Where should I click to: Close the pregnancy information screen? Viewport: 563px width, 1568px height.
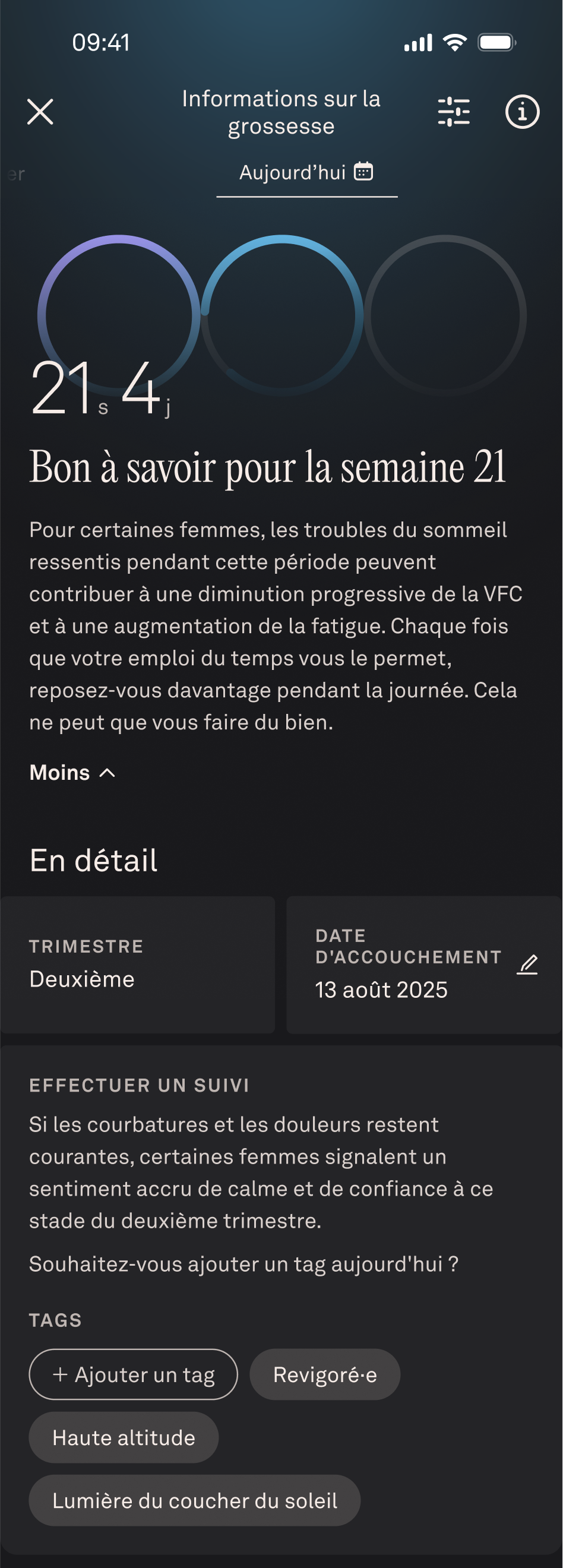click(x=40, y=112)
